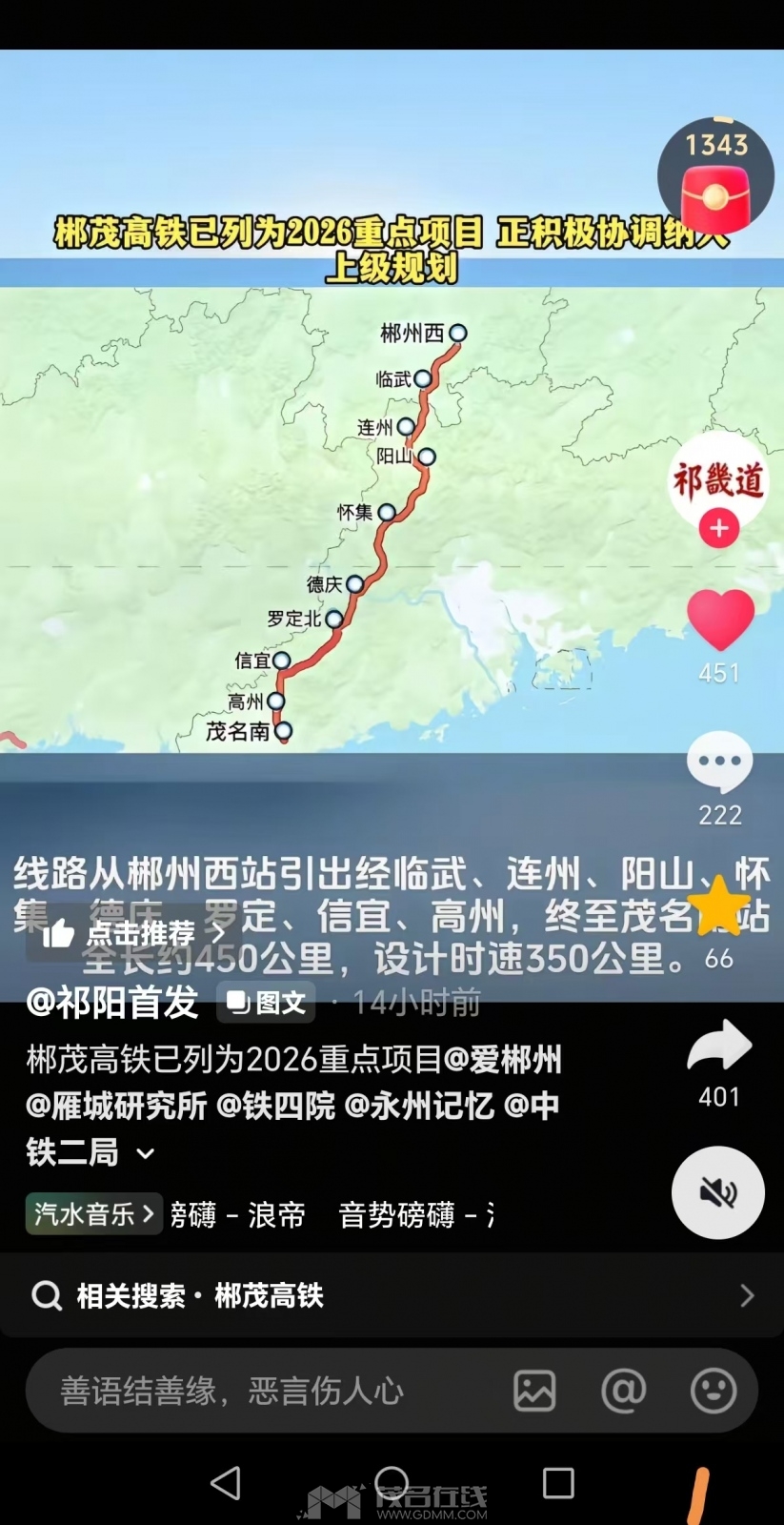Open the red envelope countdown widget

coord(715,176)
